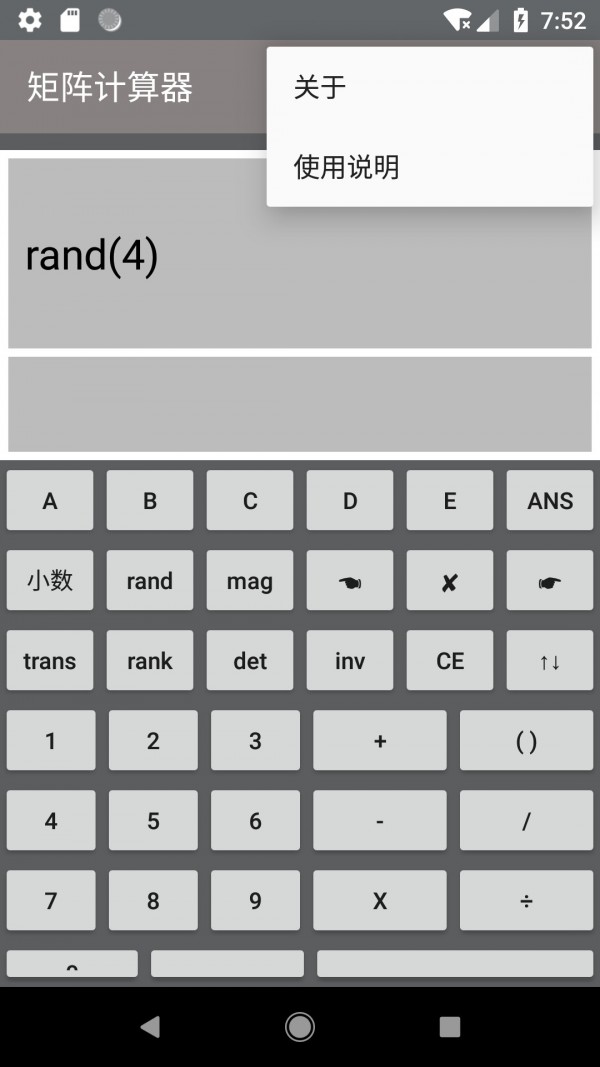This screenshot has height=1067, width=600.
Task: Insert the ANS variable
Action: [549, 501]
